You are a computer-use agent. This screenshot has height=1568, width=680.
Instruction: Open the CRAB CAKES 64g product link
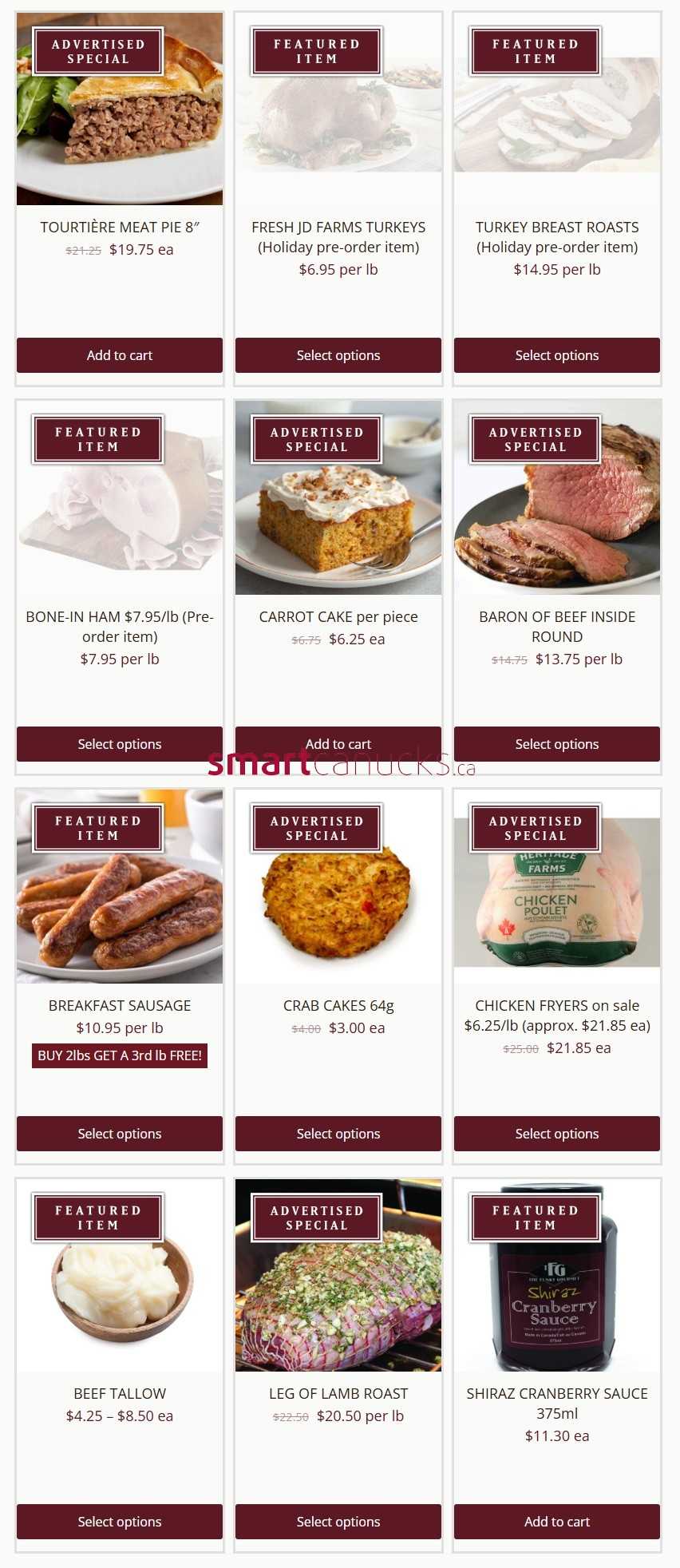338,1005
